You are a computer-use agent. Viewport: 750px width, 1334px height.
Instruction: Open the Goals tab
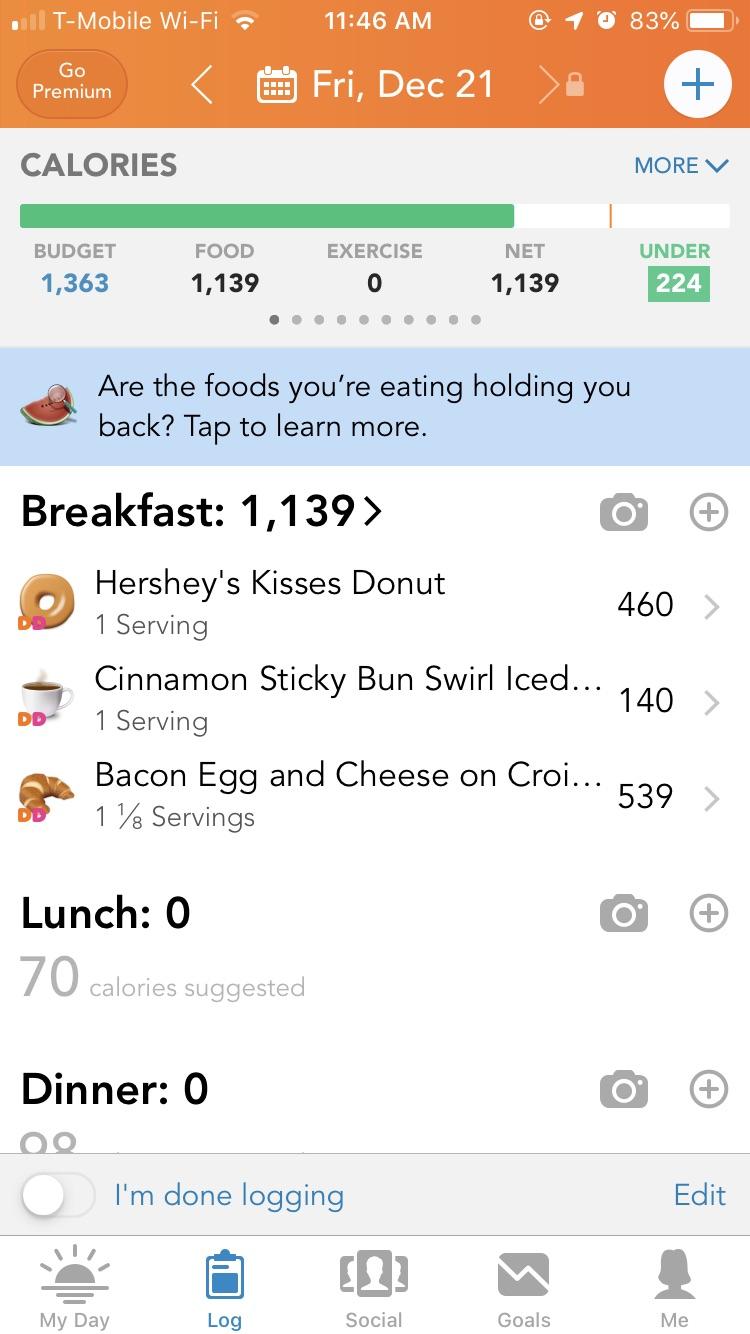[523, 1287]
